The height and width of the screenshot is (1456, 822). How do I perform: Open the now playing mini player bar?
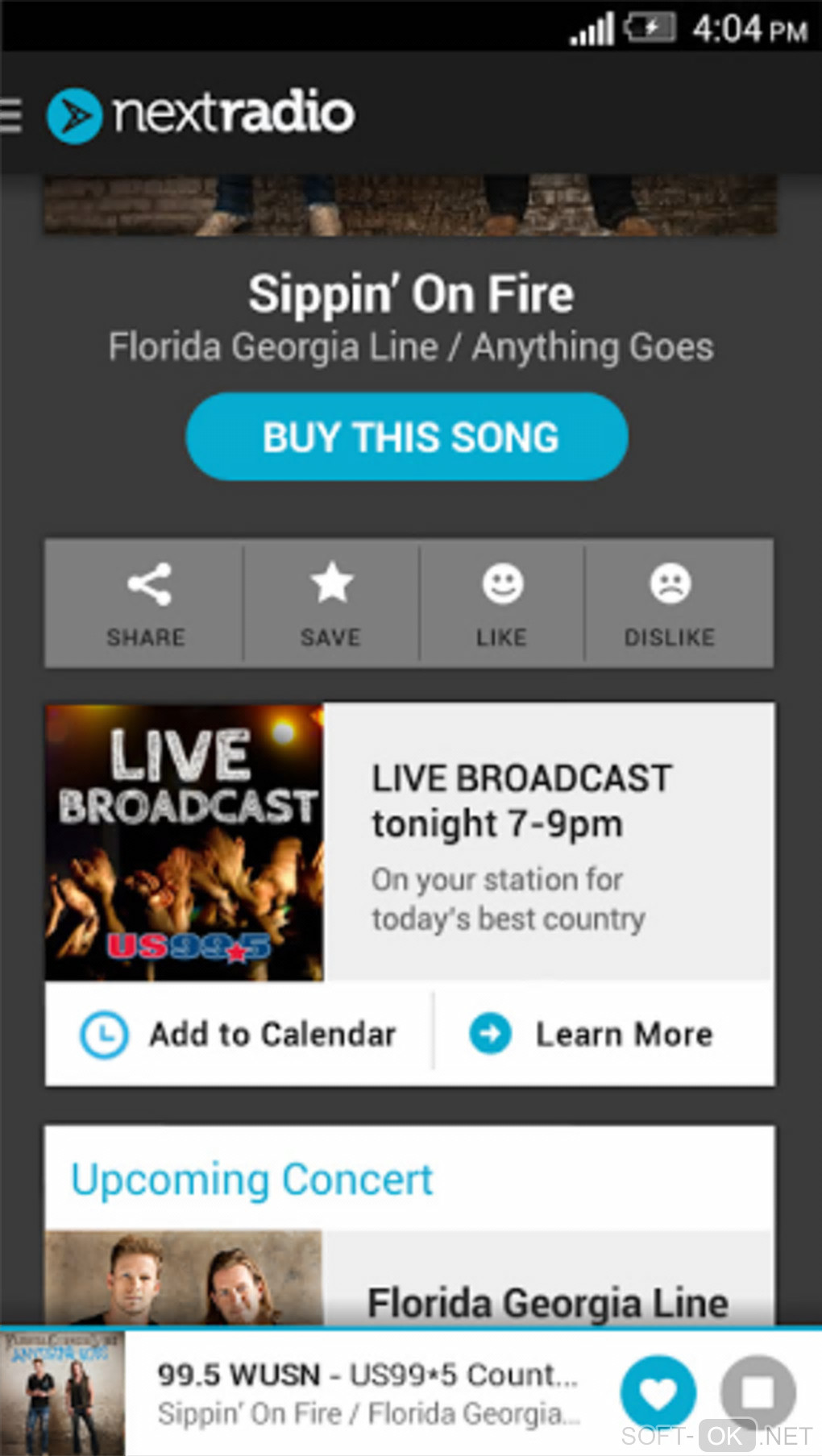pyautogui.click(x=367, y=1392)
